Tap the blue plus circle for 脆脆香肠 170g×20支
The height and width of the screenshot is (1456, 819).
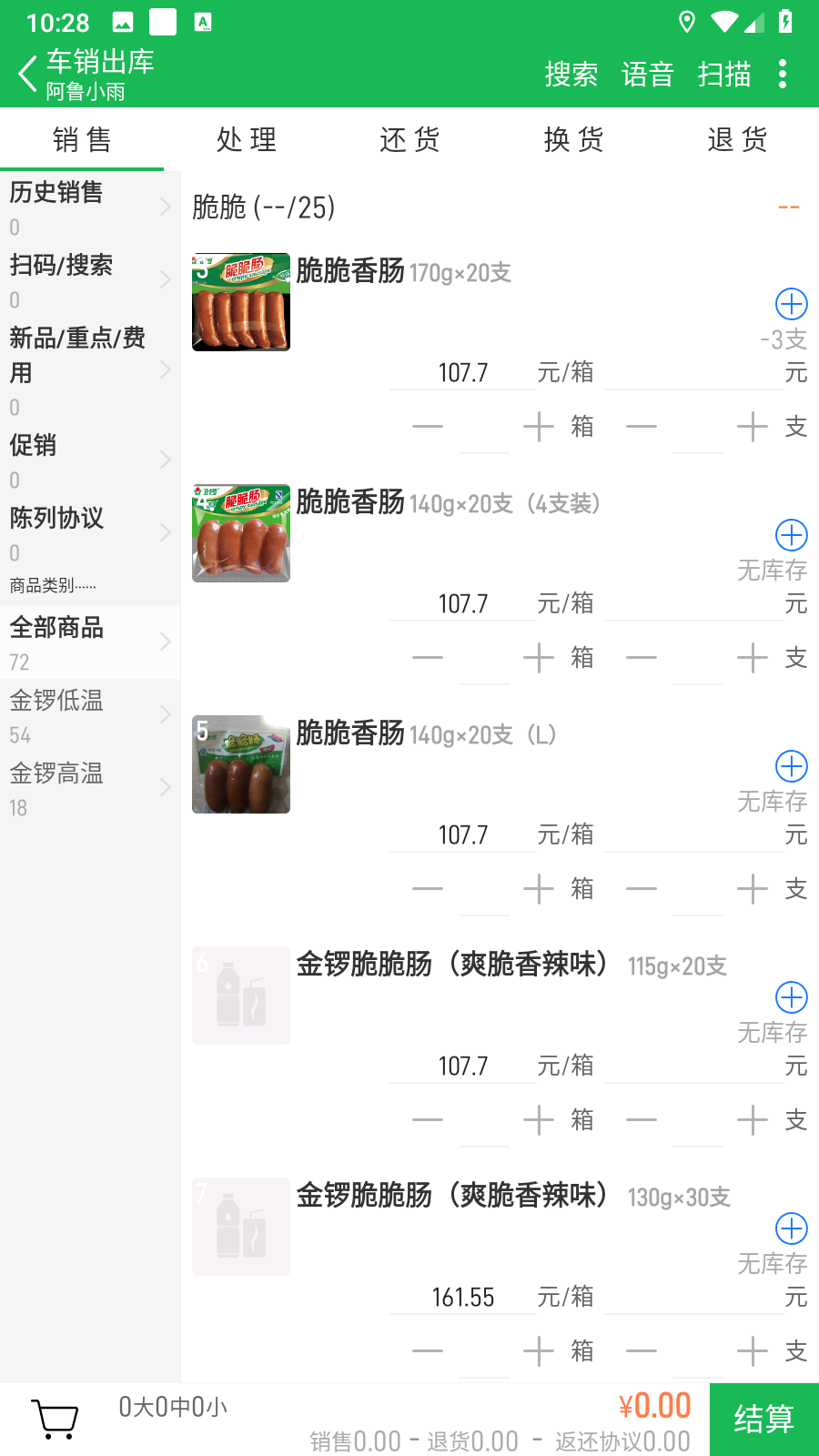[791, 304]
